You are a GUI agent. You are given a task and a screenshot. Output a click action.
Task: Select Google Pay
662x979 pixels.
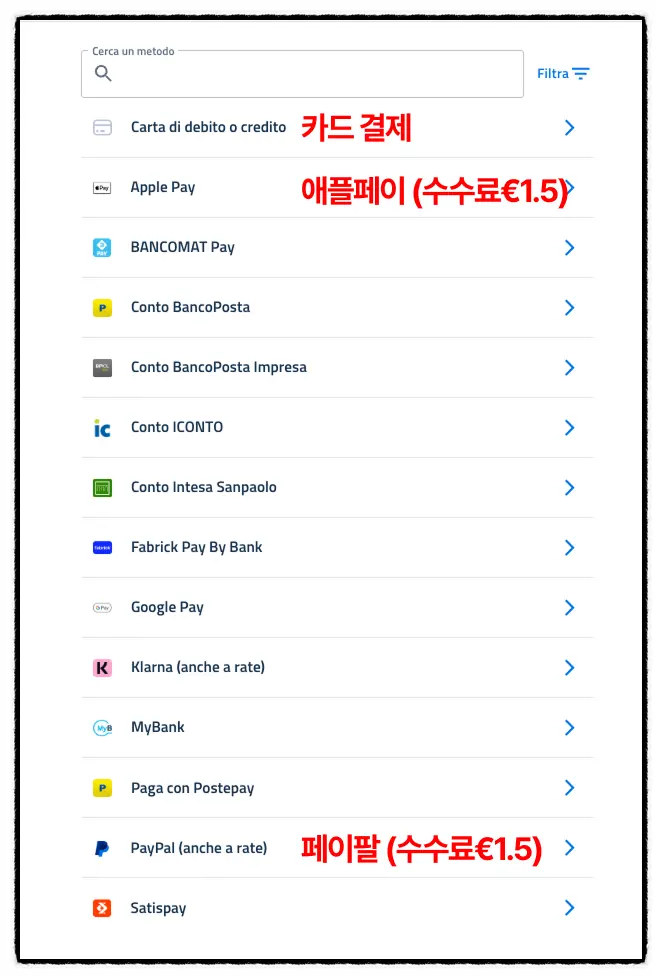coord(337,607)
